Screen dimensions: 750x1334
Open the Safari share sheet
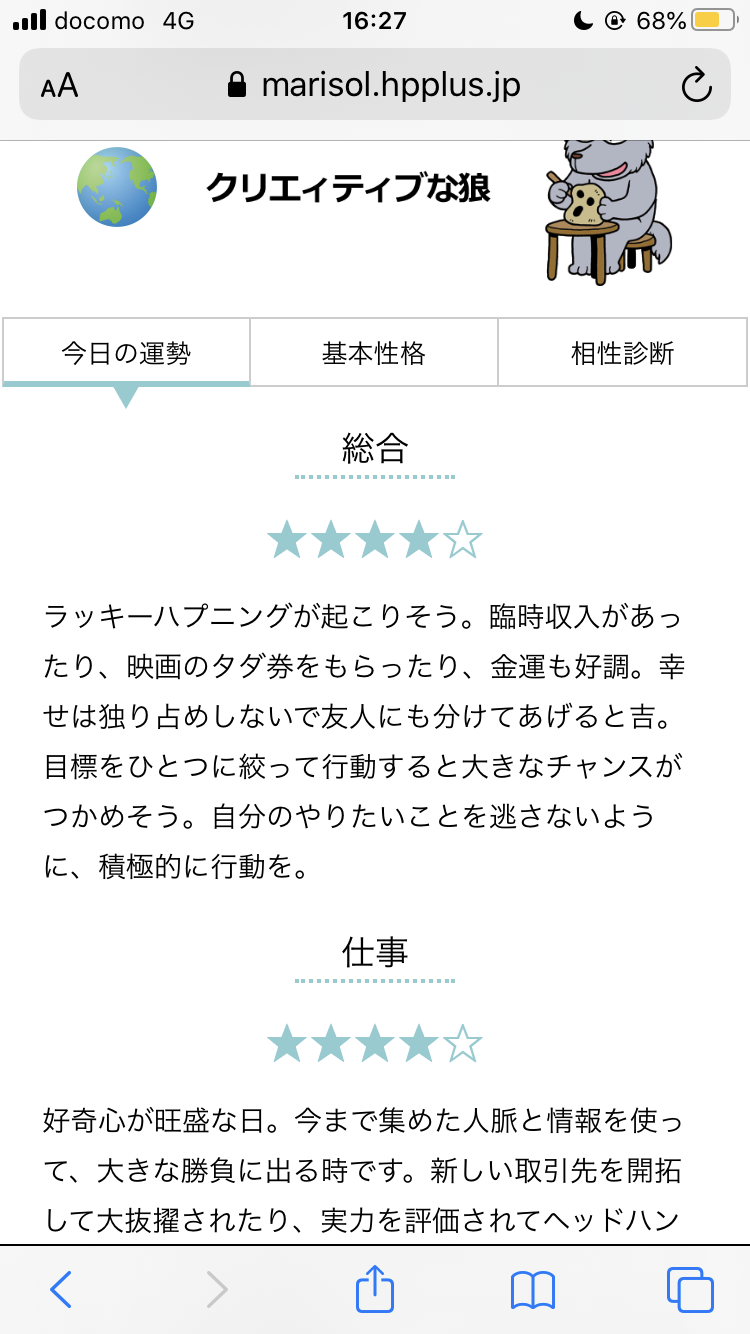tap(375, 1288)
